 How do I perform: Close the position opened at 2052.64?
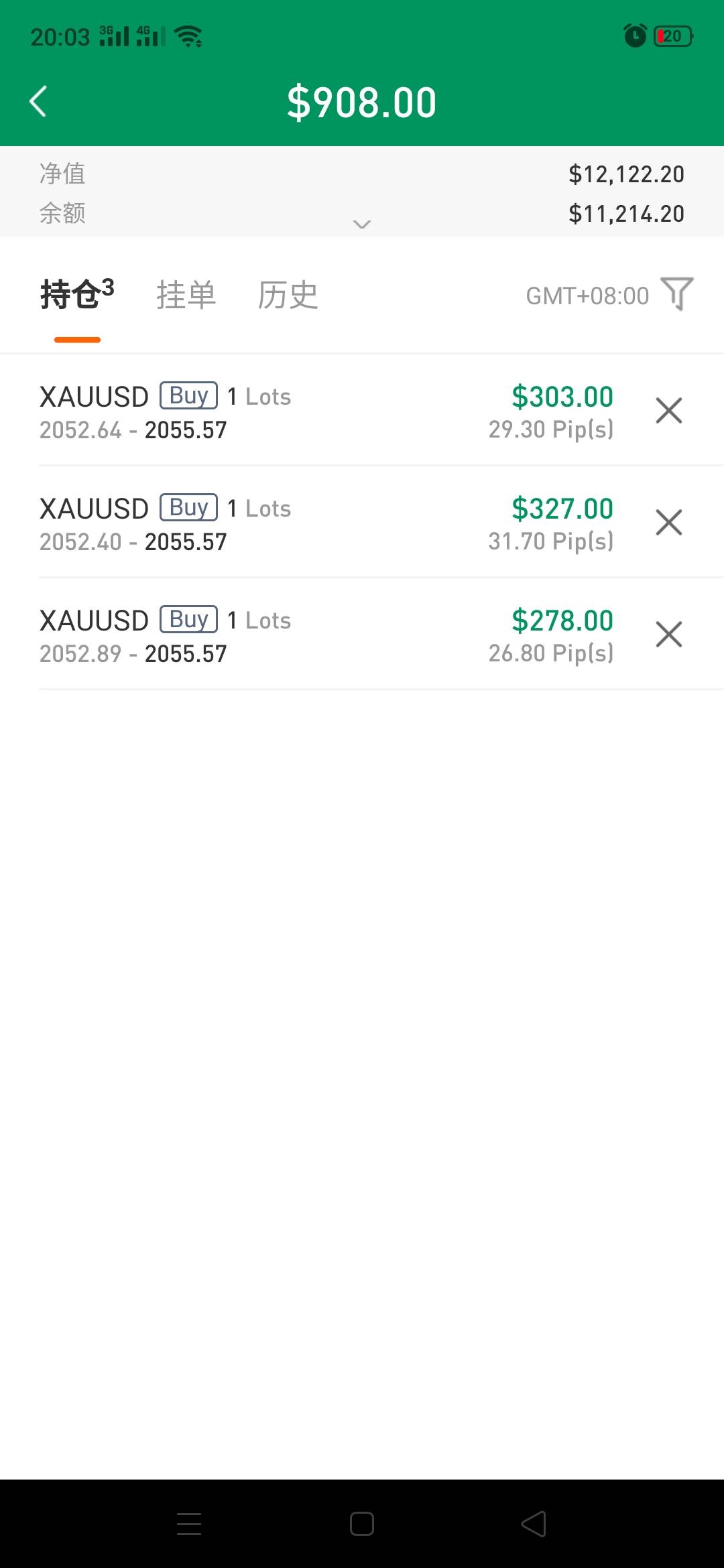tap(669, 411)
